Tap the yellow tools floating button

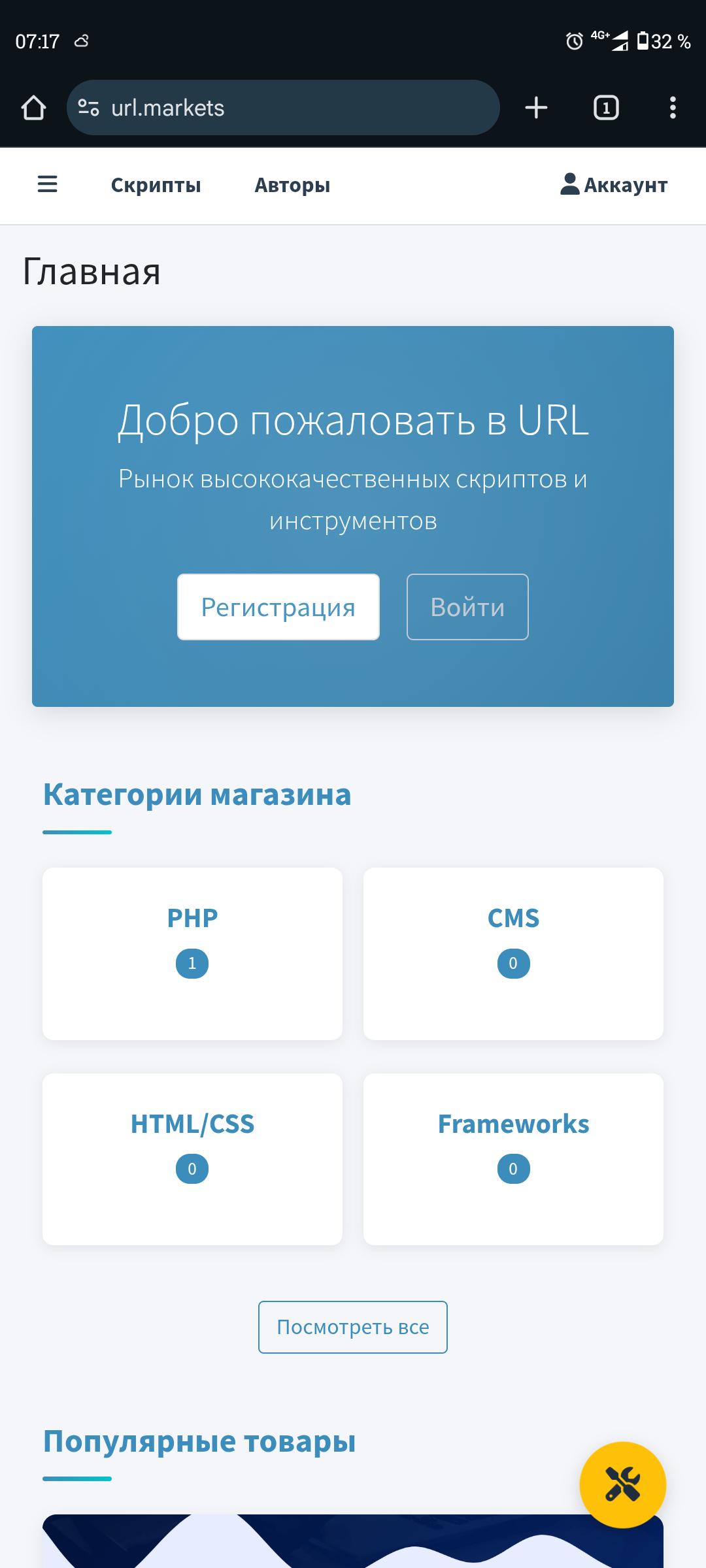click(x=623, y=1485)
